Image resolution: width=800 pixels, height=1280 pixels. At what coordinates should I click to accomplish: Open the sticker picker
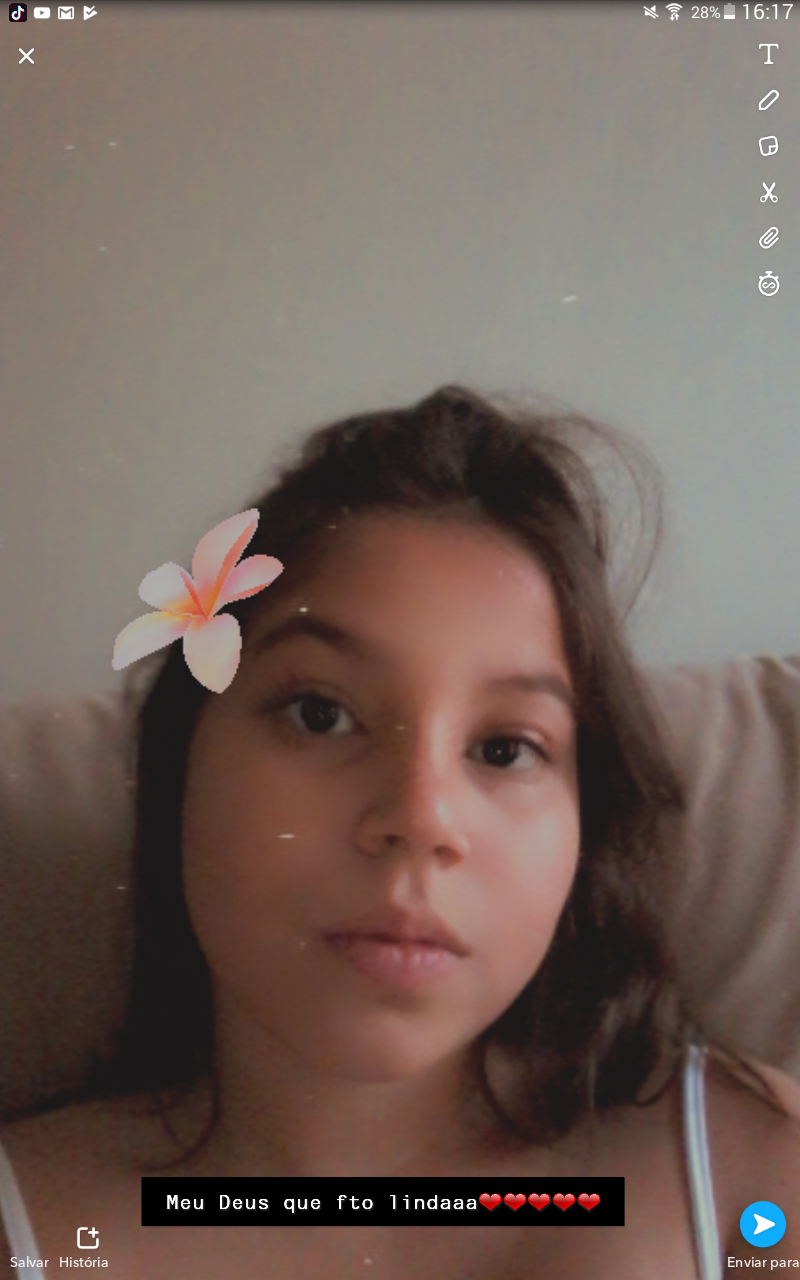[768, 146]
